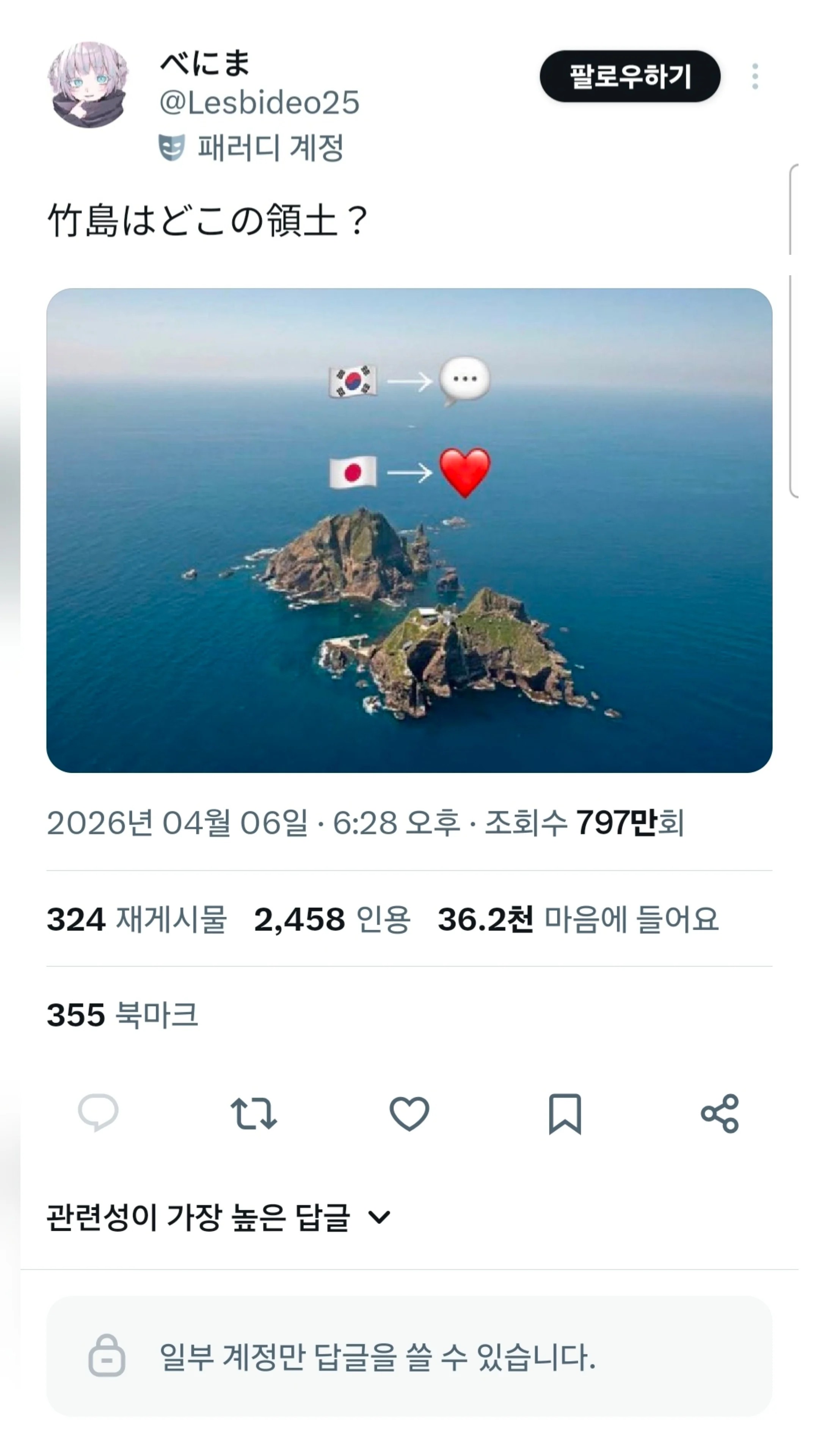View the 797만회 view count details

(633, 824)
